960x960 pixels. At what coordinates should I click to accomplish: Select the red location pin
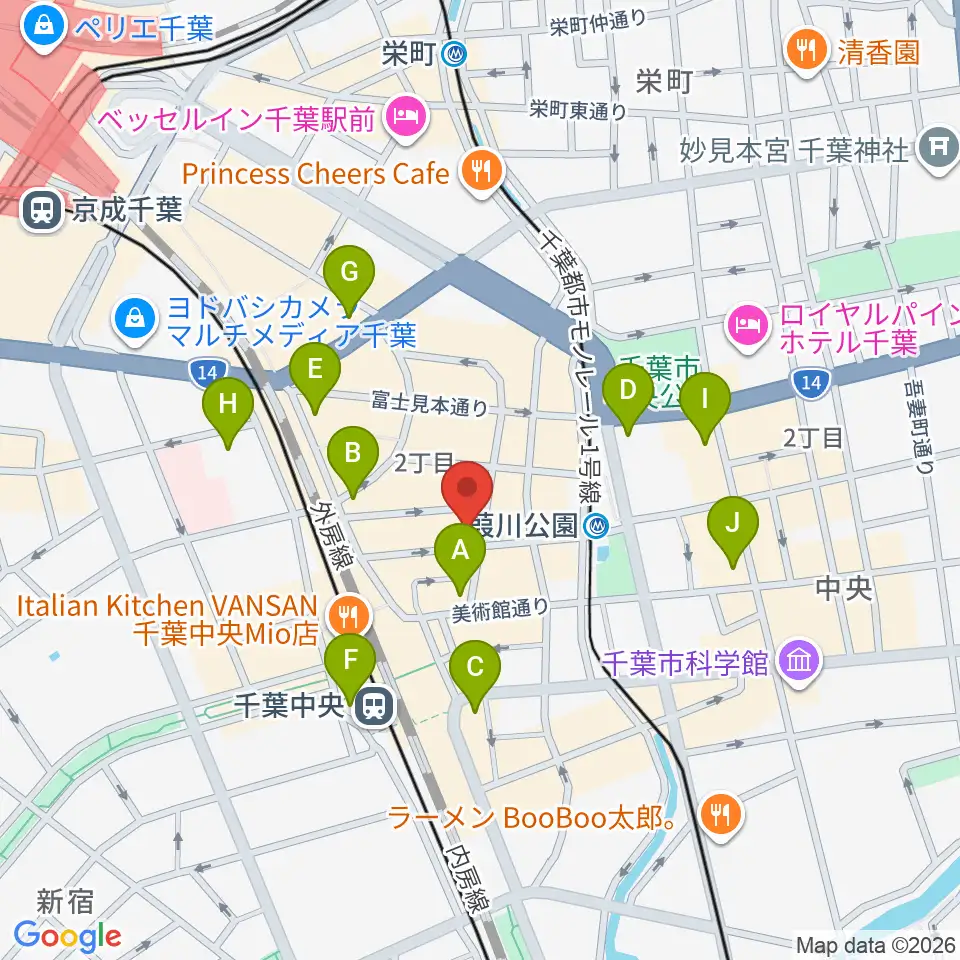[x=467, y=490]
